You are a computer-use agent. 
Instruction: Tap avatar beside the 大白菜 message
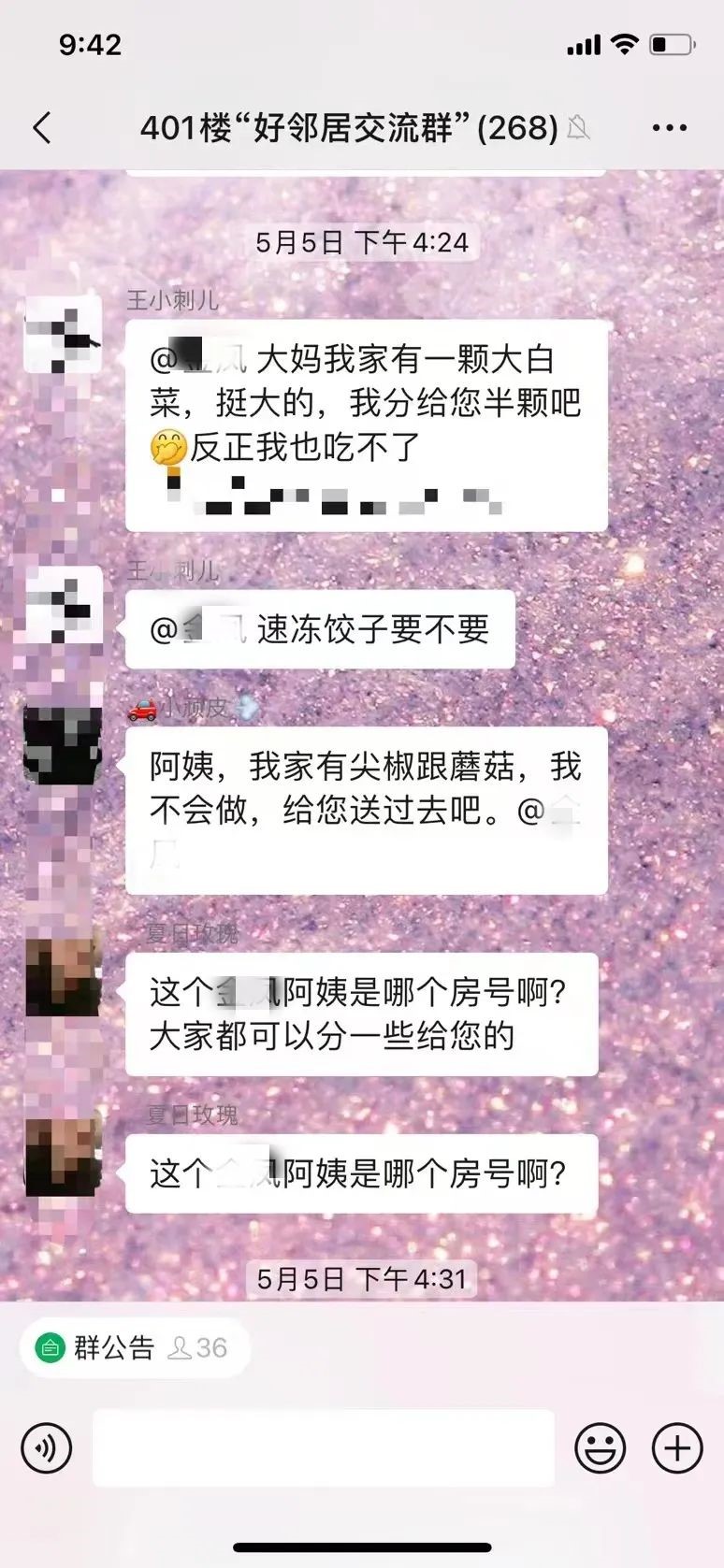pos(63,336)
